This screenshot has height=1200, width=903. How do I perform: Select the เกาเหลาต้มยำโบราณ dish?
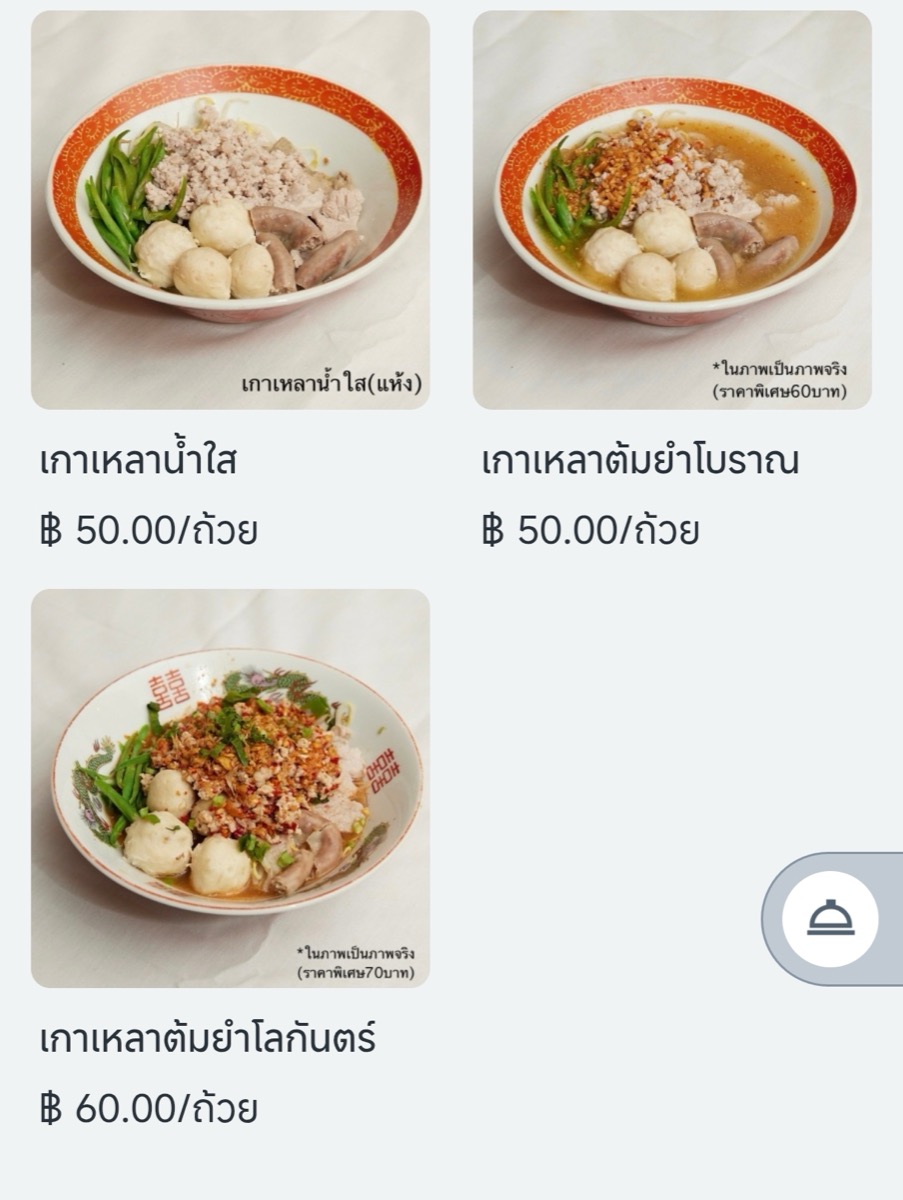click(672, 210)
